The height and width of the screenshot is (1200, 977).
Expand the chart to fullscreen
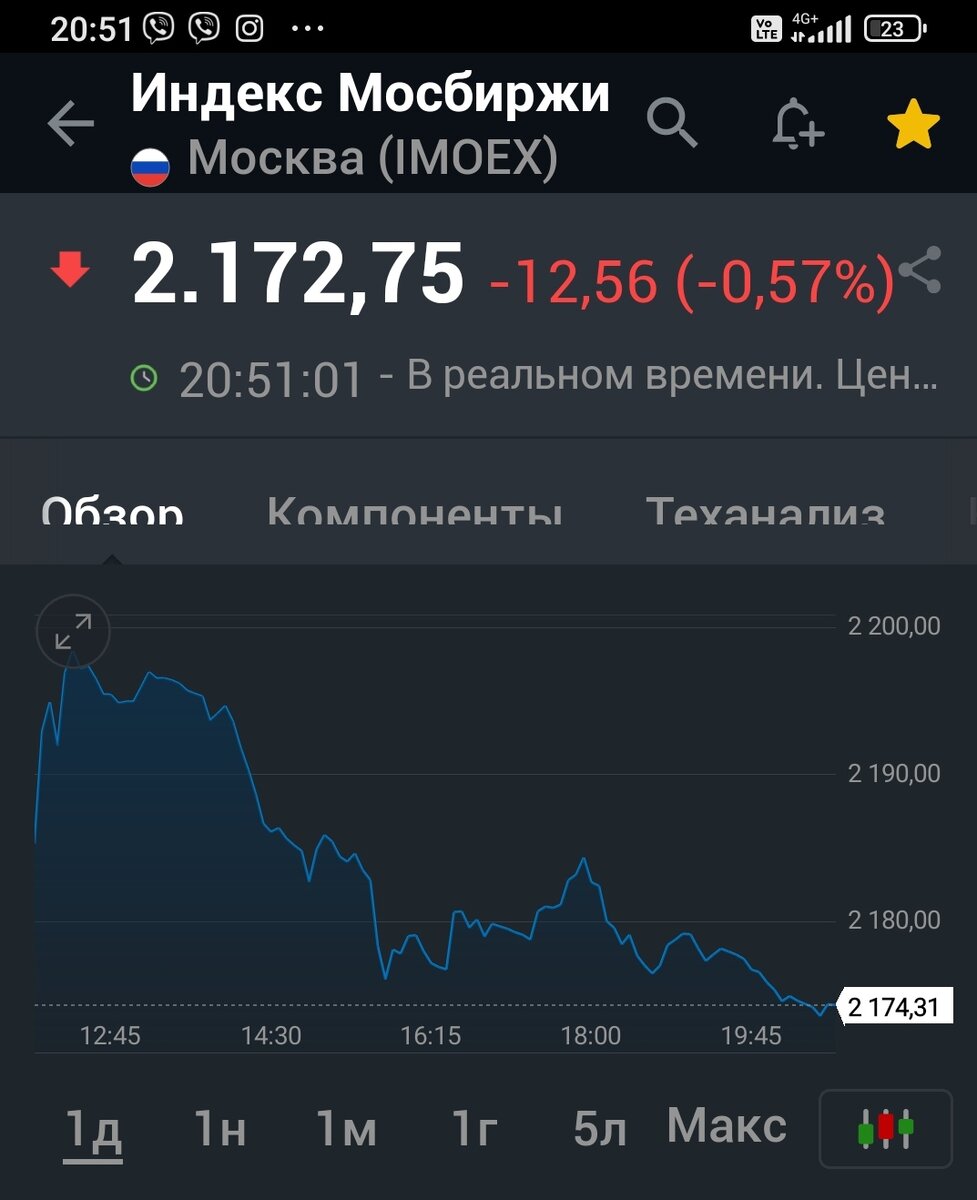click(72, 631)
